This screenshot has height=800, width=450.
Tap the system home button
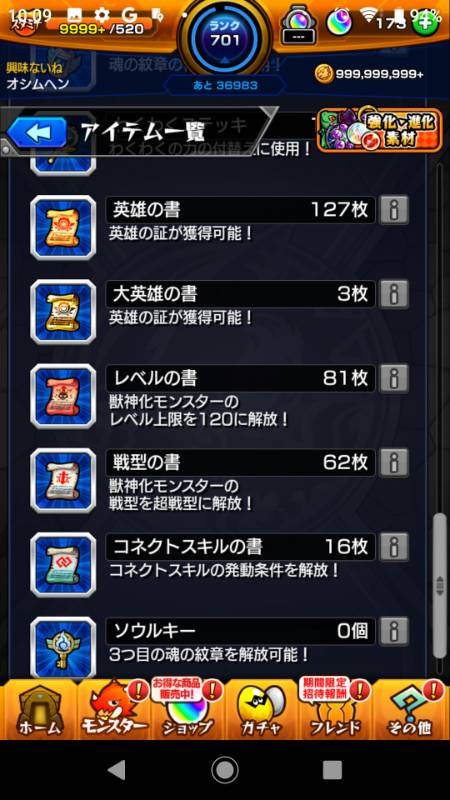click(225, 769)
